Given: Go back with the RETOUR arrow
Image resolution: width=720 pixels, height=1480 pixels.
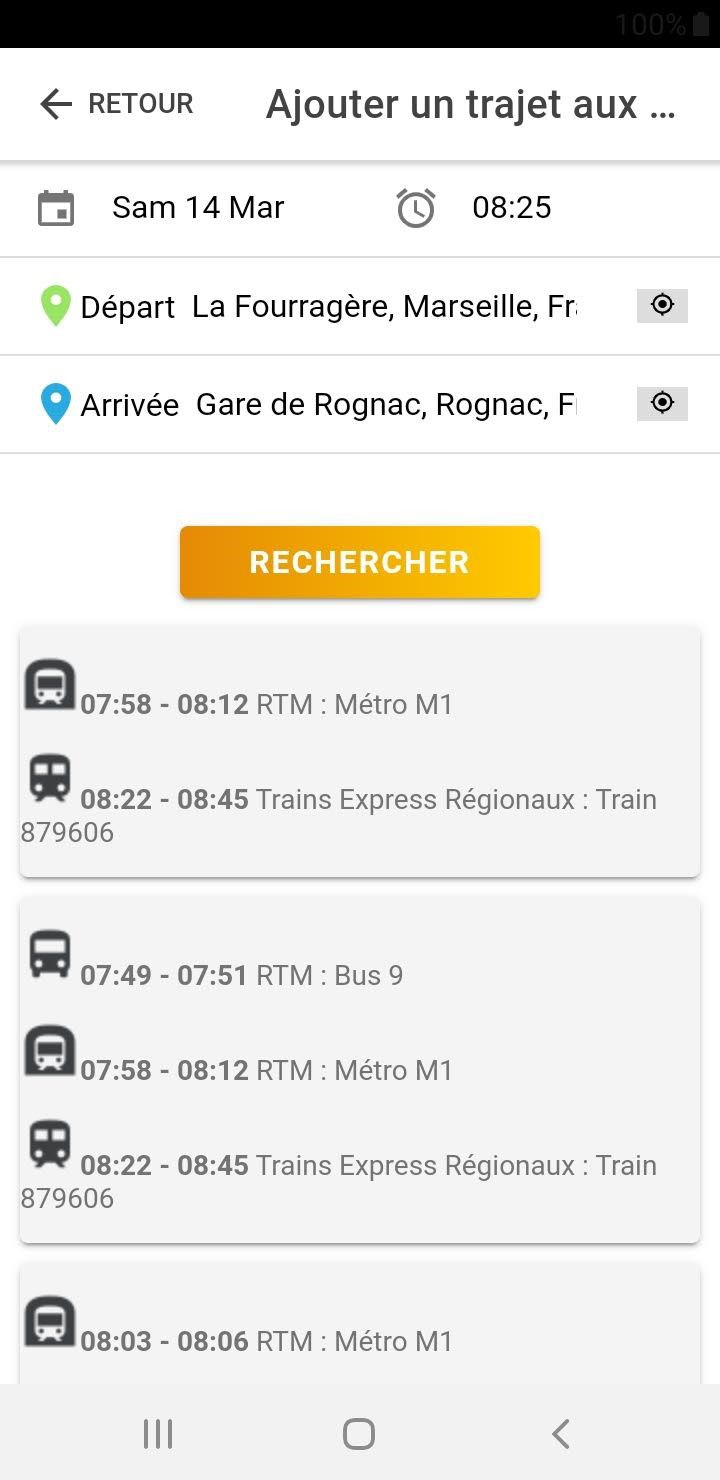Looking at the screenshot, I should tap(115, 104).
